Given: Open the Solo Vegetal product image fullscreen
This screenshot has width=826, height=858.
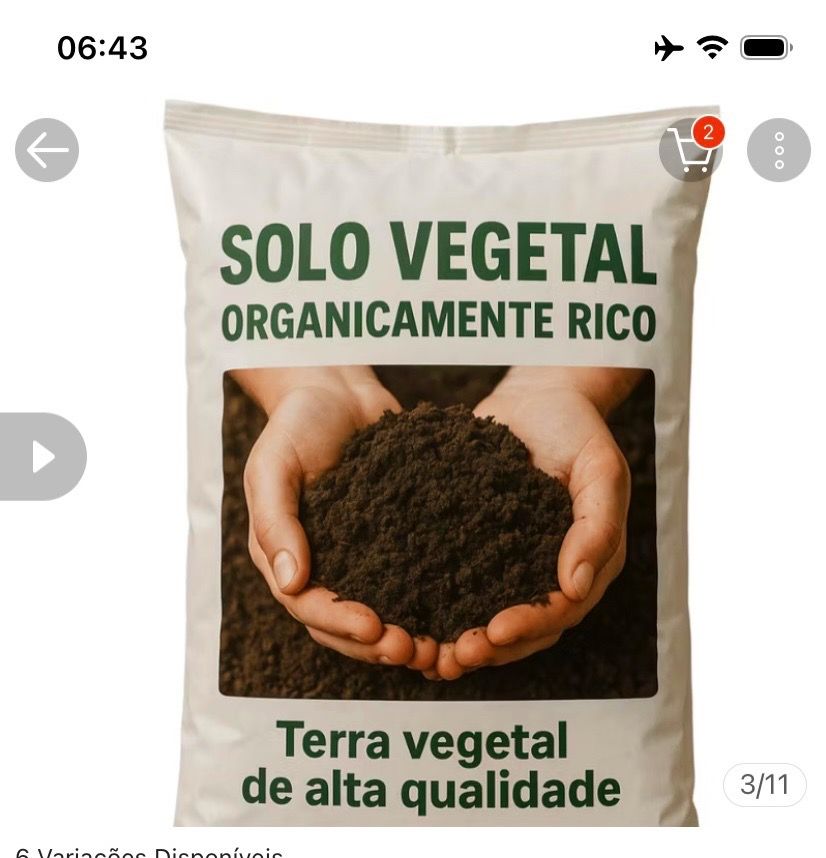Looking at the screenshot, I should click(x=438, y=463).
